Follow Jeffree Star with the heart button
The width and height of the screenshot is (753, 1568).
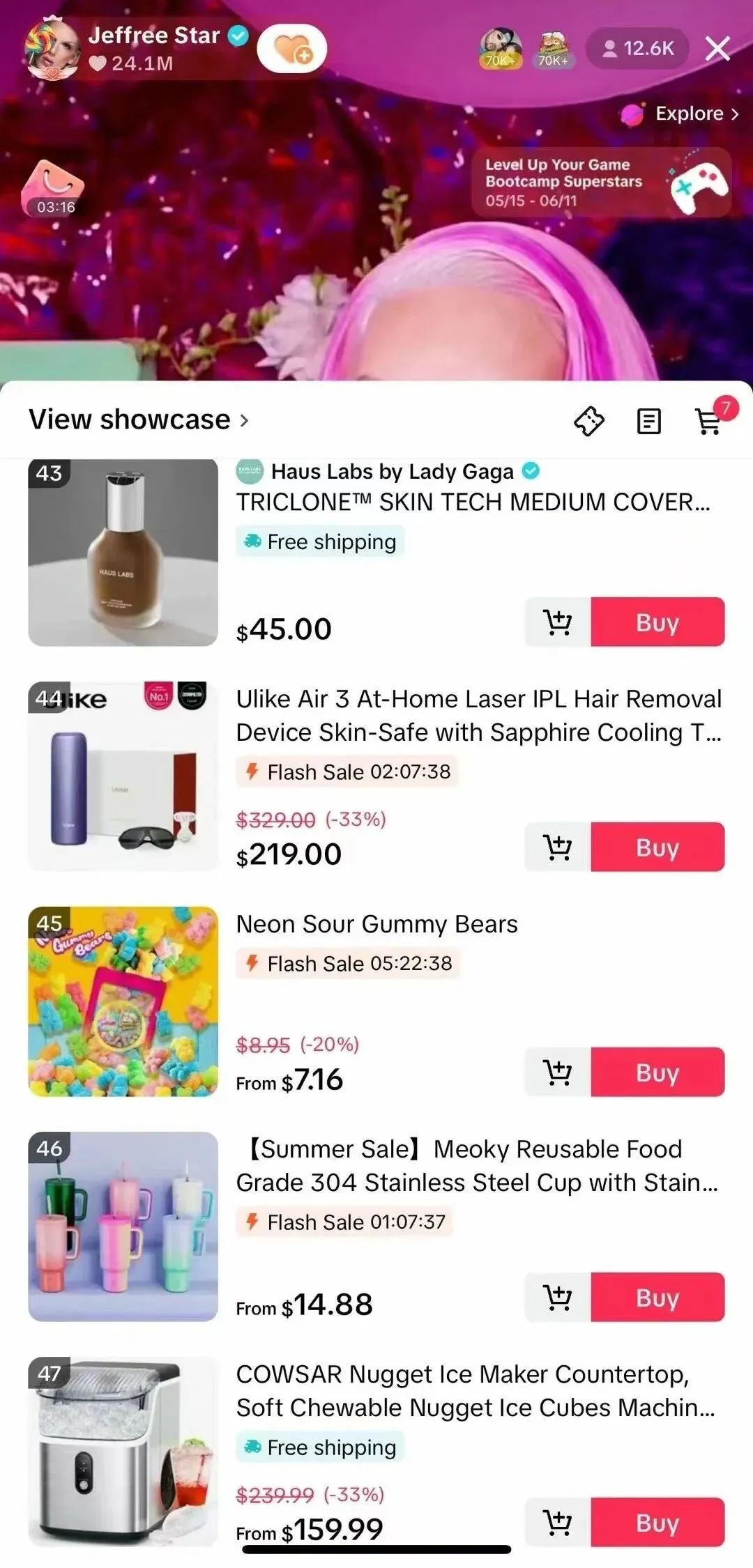coord(291,49)
